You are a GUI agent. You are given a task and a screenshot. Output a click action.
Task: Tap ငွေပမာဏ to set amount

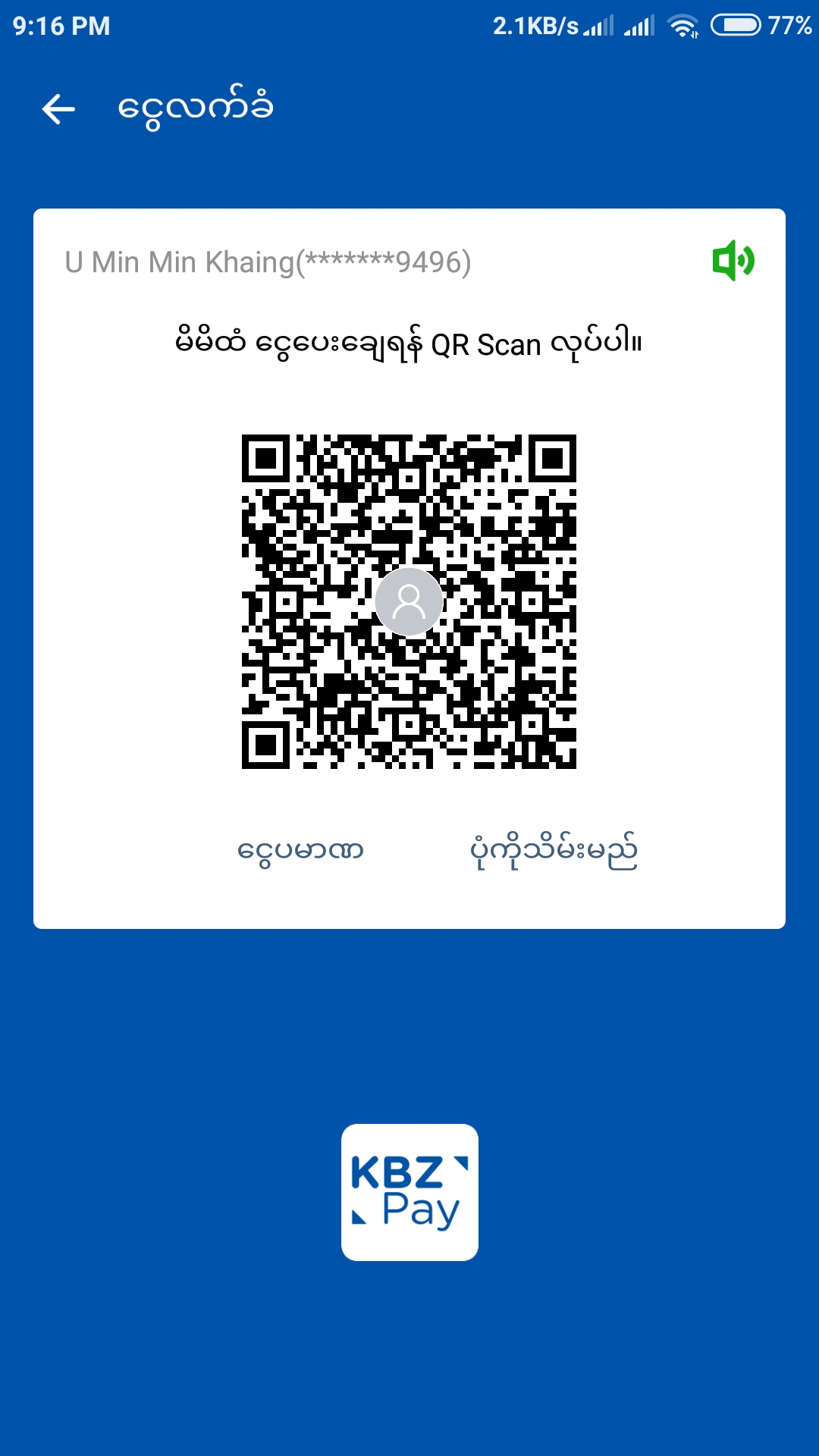300,850
